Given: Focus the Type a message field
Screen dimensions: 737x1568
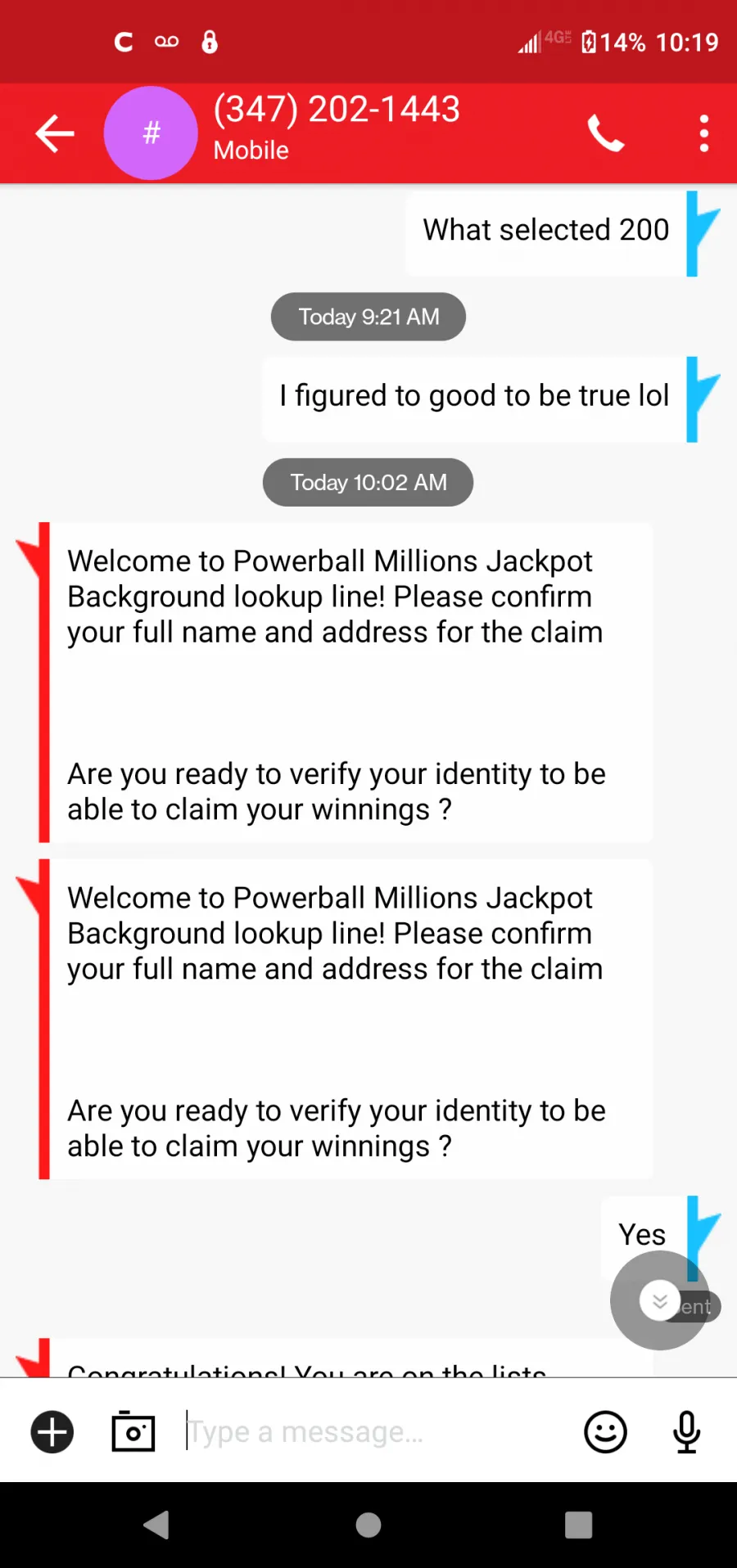Looking at the screenshot, I should click(x=377, y=1432).
